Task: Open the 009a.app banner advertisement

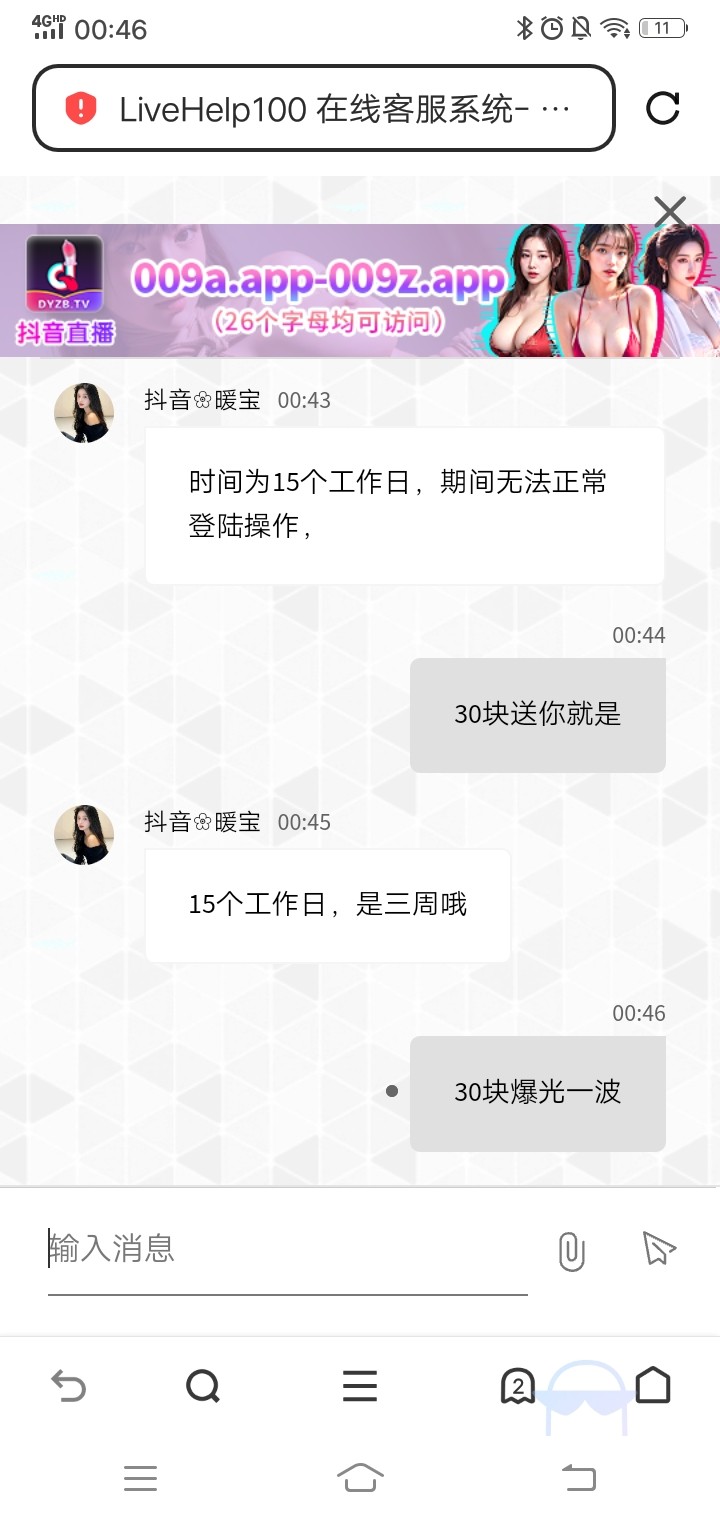Action: pyautogui.click(x=320, y=290)
